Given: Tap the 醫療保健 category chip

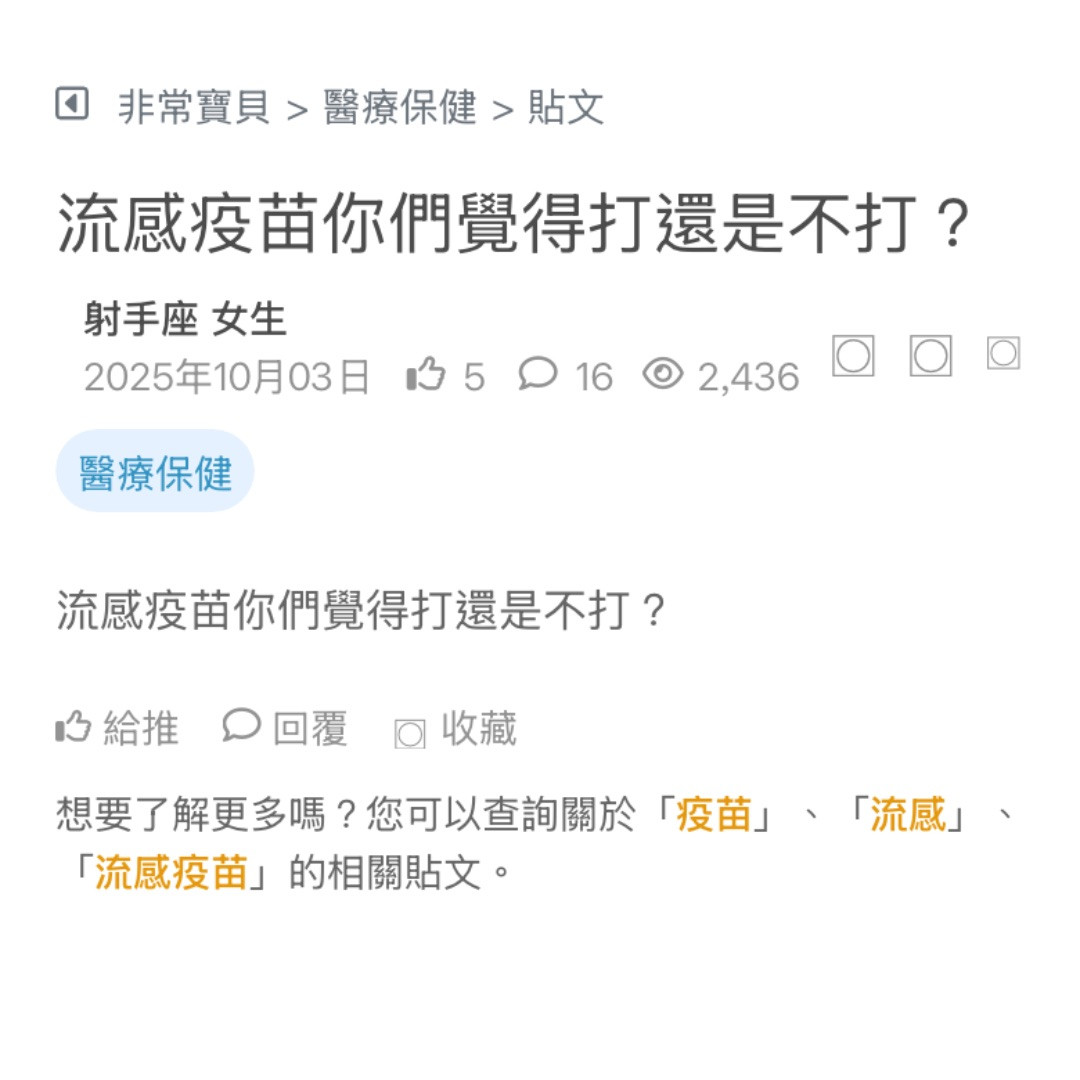Looking at the screenshot, I should coord(155,472).
